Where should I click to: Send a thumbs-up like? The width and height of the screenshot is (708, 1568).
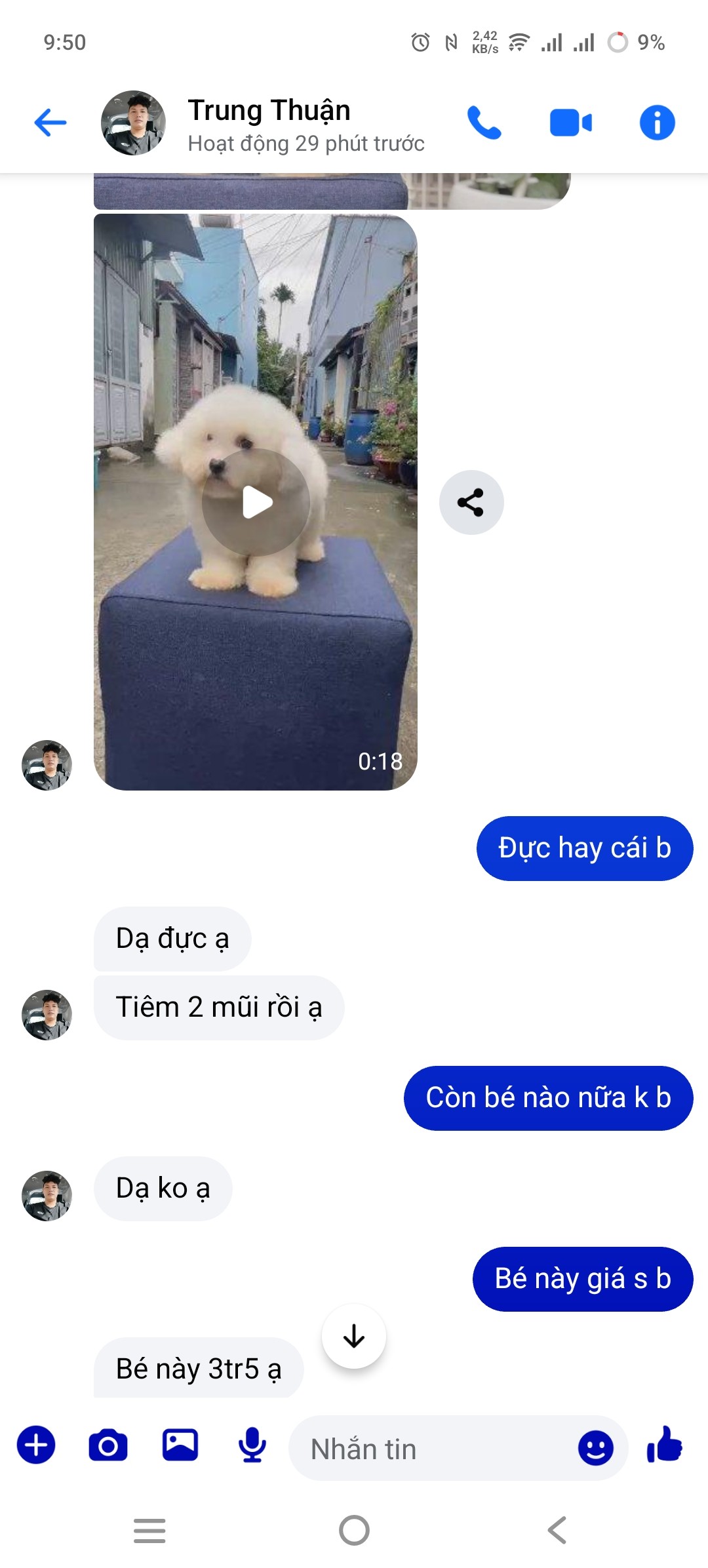pos(665,1445)
